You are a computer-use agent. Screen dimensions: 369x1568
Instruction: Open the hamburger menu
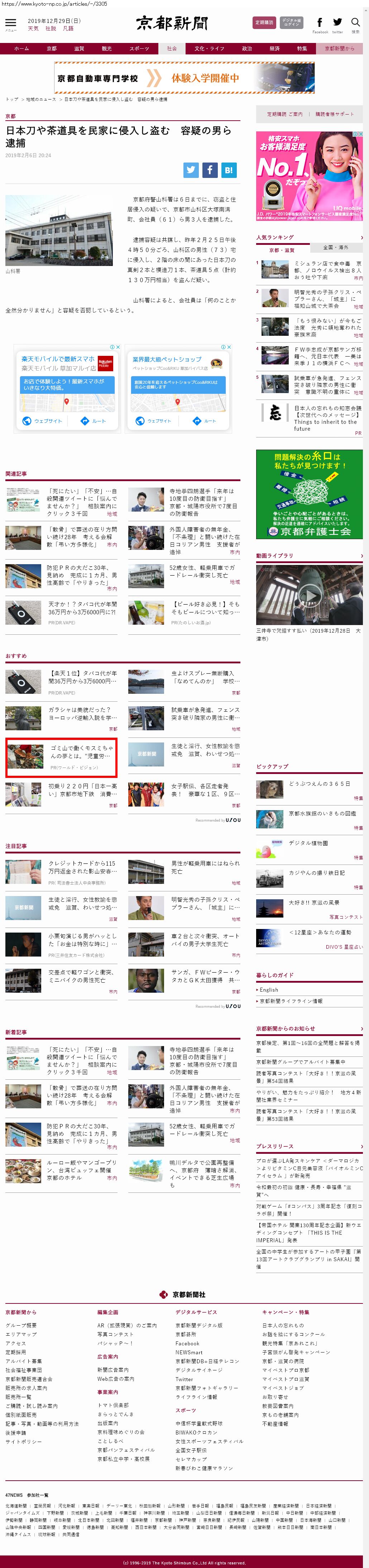[x=10, y=24]
